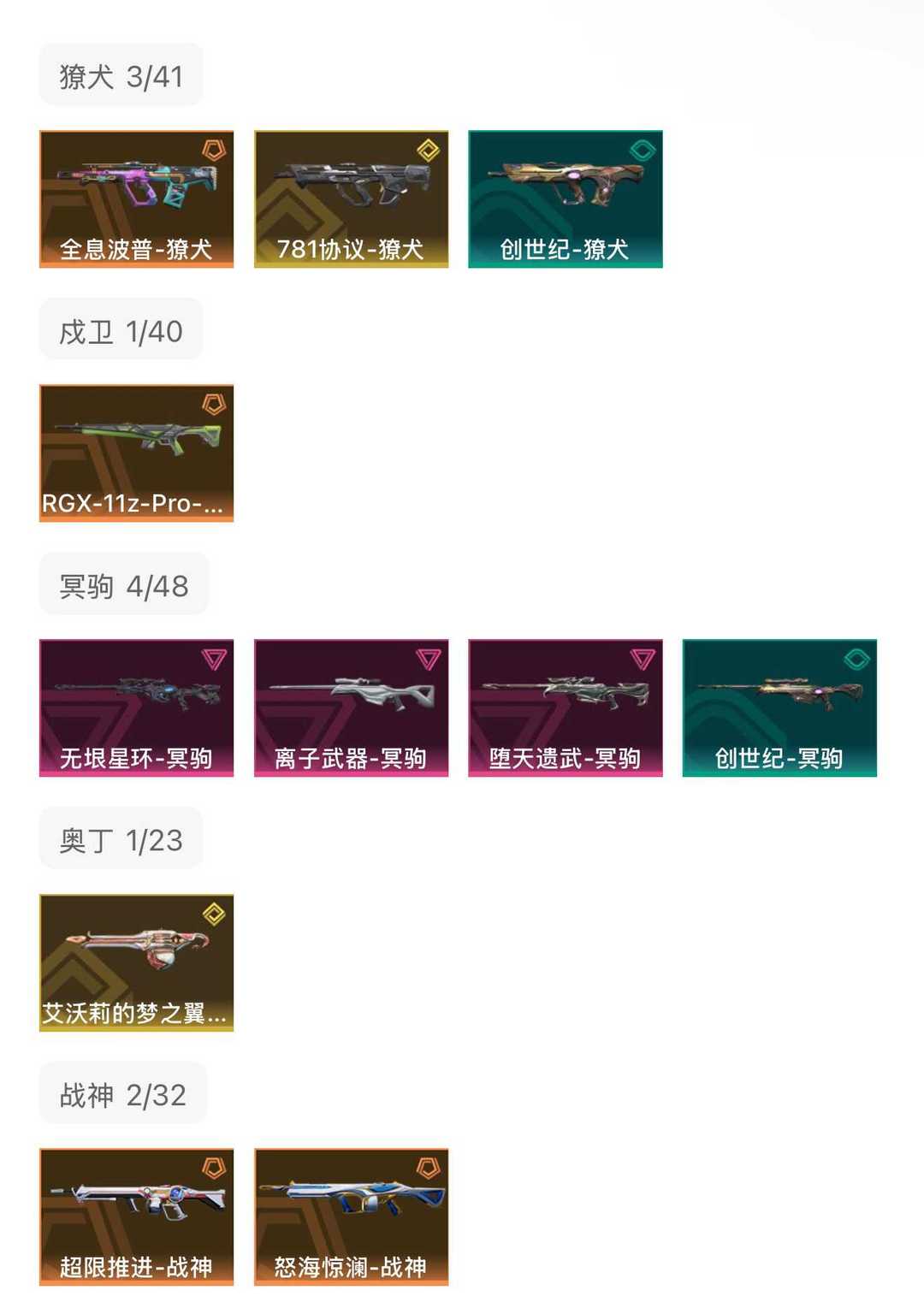This screenshot has height=1314, width=924.
Task: Open the RGX-11z-Pro skin card
Action: pyautogui.click(x=136, y=453)
